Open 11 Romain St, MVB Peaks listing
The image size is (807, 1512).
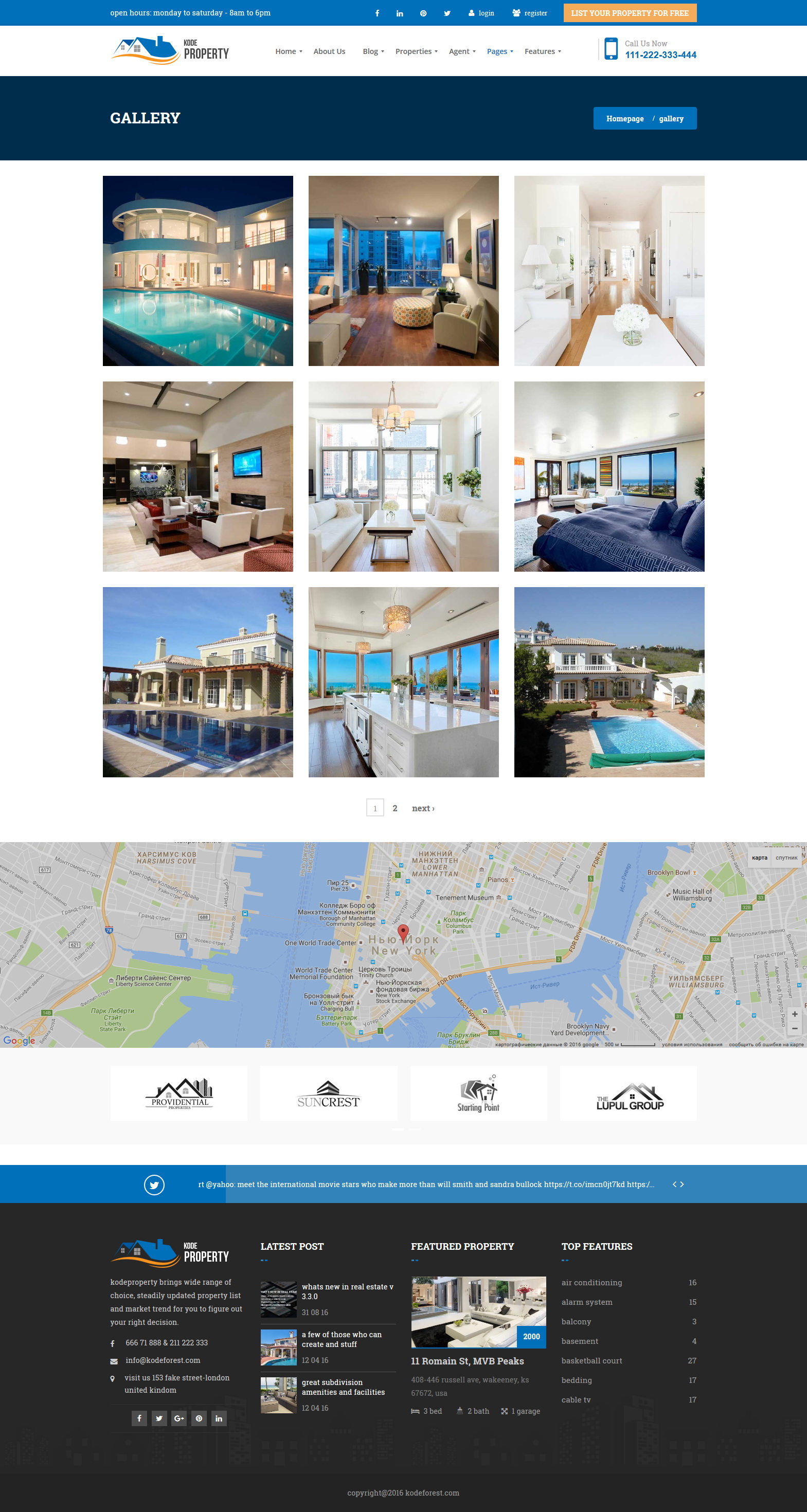pyautogui.click(x=467, y=1361)
